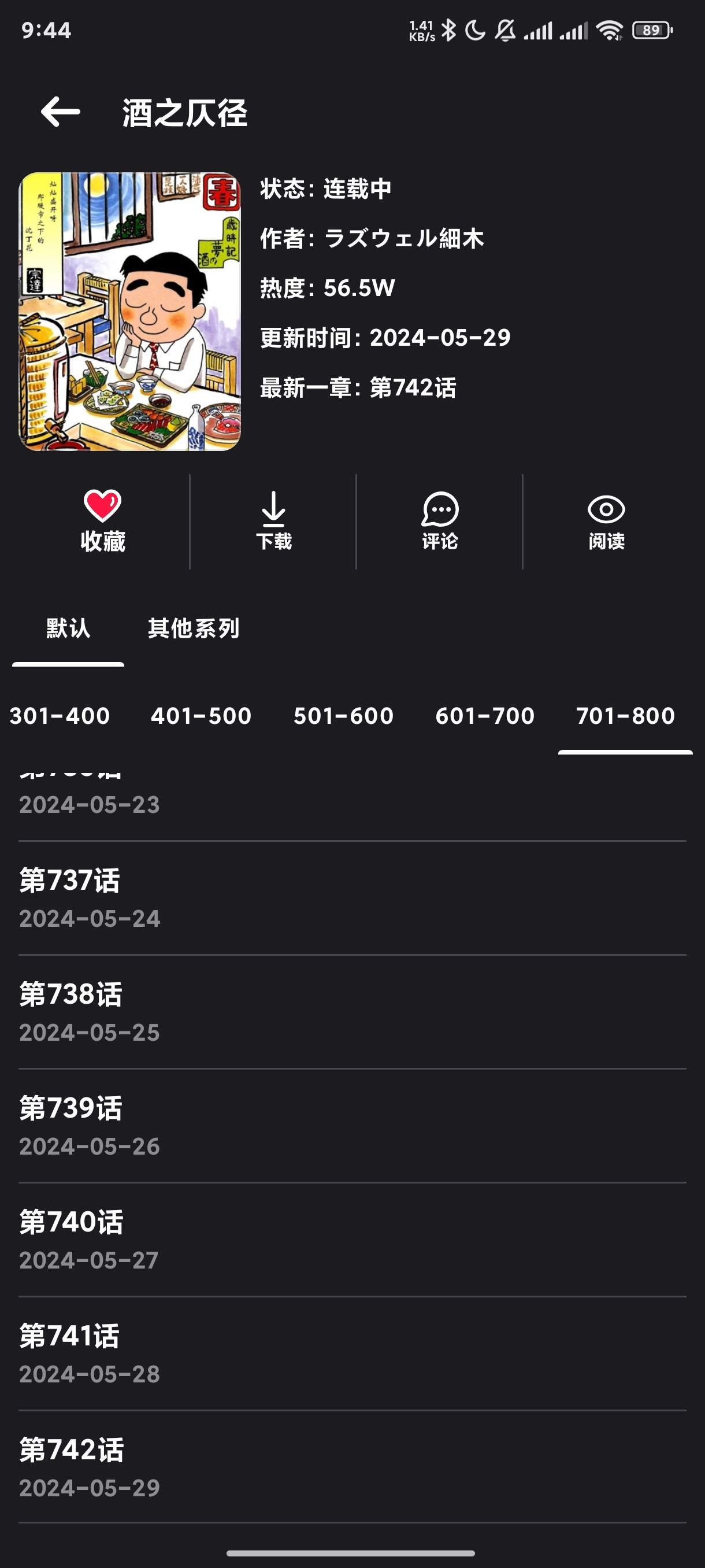This screenshot has width=705, height=1568.
Task: Open chapter 第739话
Action: (352, 1126)
